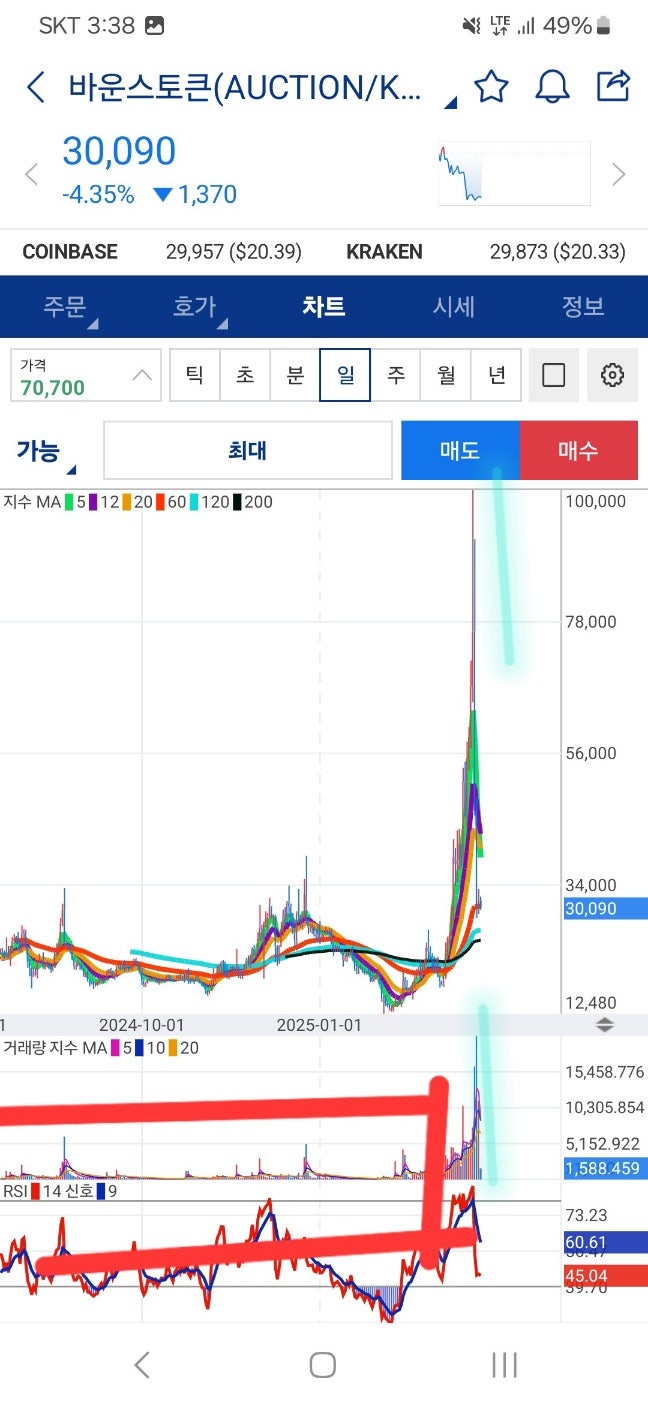Add this coin to favorites star
This screenshot has width=648, height=1404.
coord(490,87)
